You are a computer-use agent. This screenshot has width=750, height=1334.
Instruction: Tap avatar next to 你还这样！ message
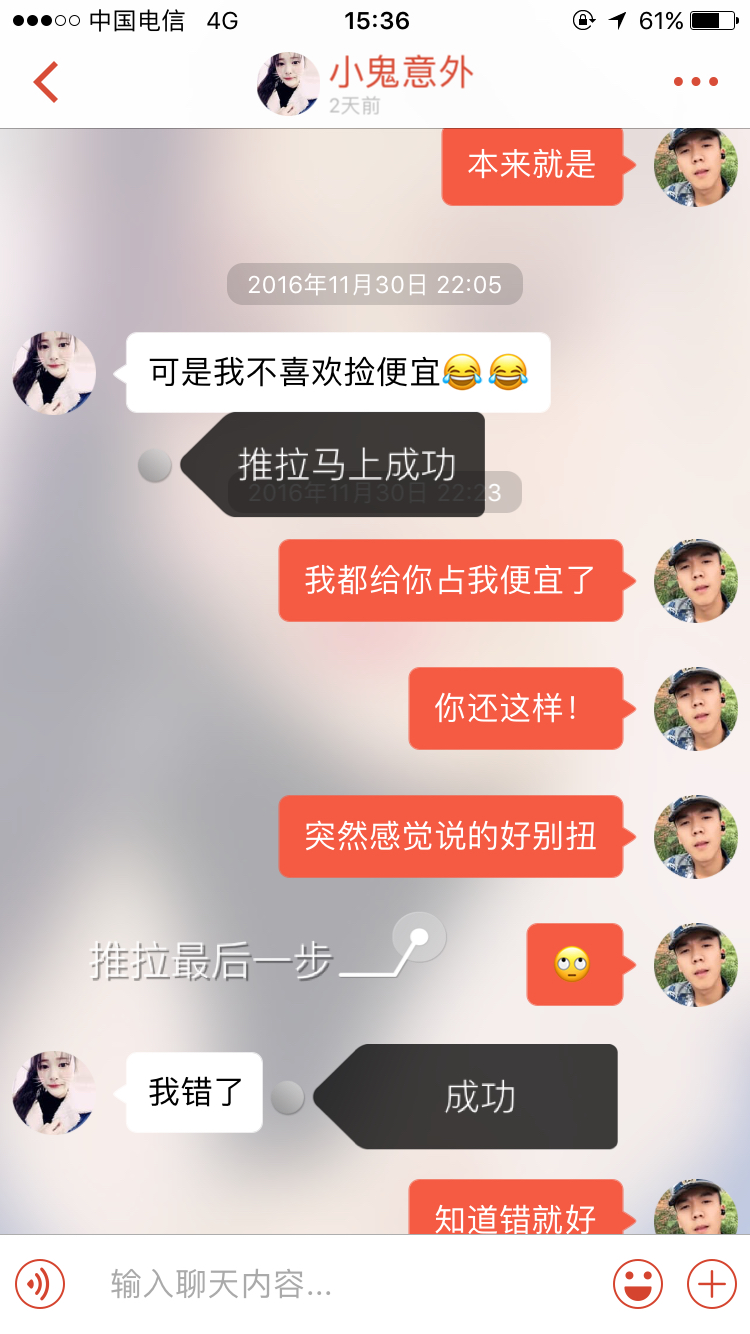pos(696,709)
